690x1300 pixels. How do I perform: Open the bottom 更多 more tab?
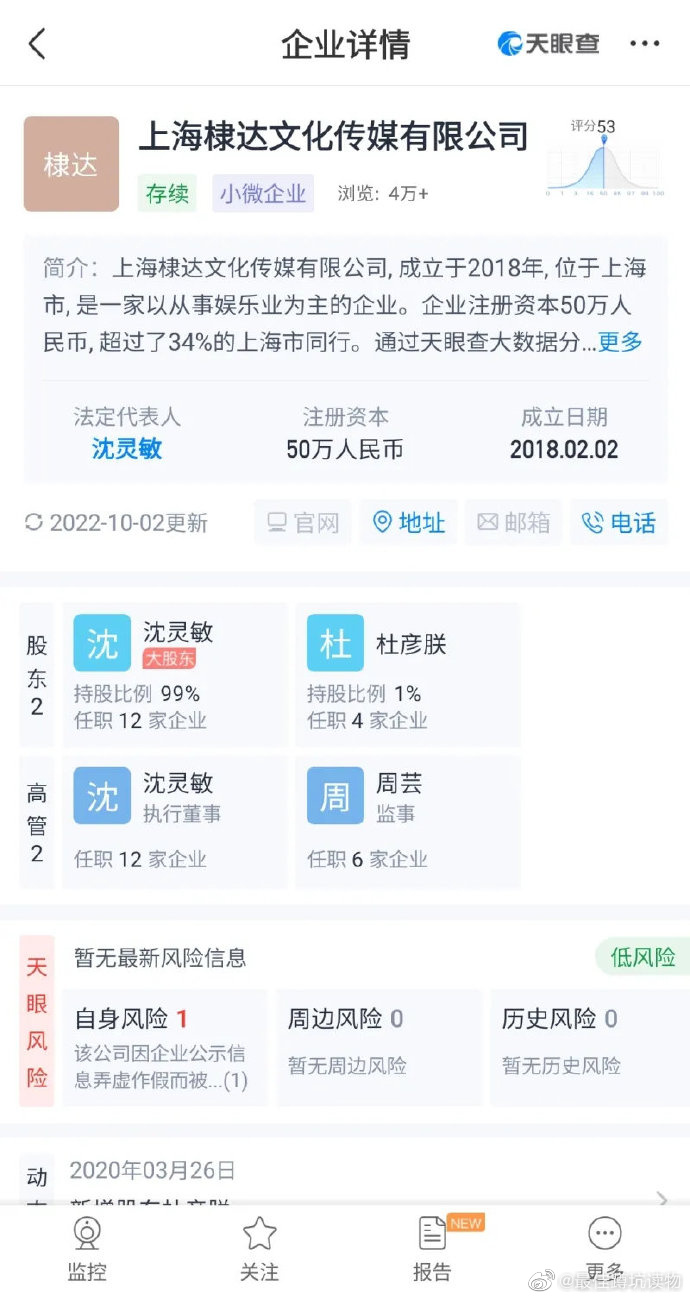point(604,1250)
